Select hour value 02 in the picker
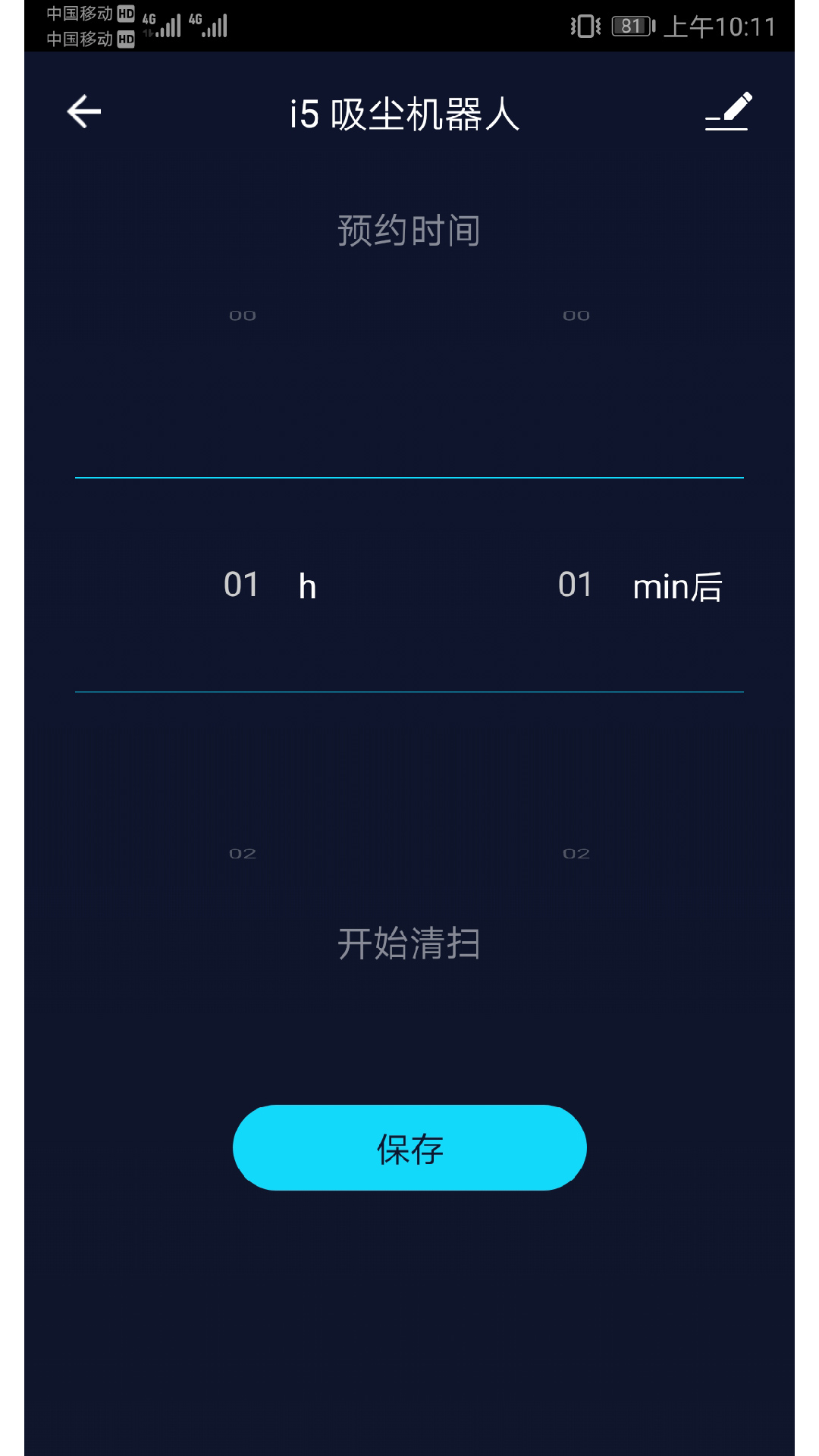 click(243, 854)
